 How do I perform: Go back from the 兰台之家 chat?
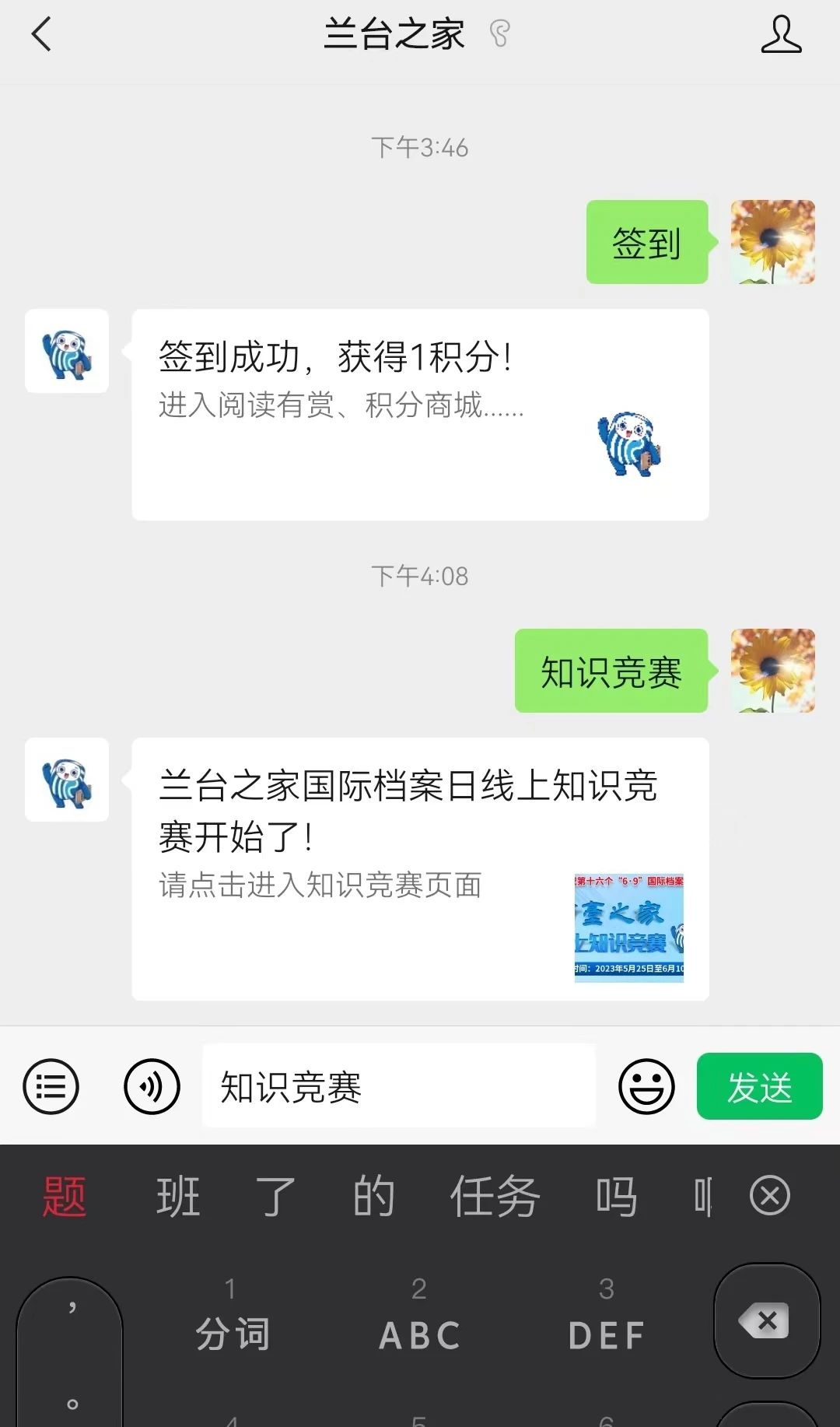[41, 35]
